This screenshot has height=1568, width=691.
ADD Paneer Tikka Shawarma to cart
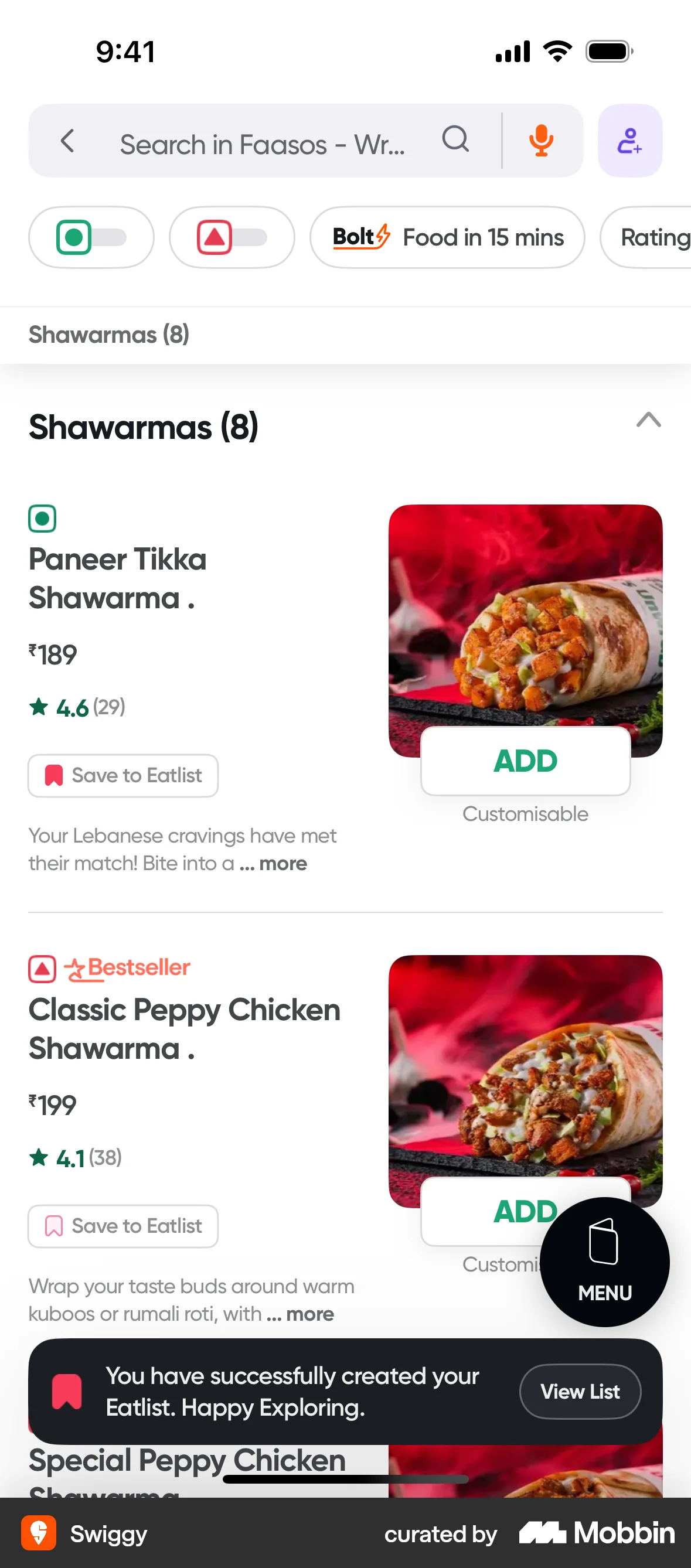[525, 761]
